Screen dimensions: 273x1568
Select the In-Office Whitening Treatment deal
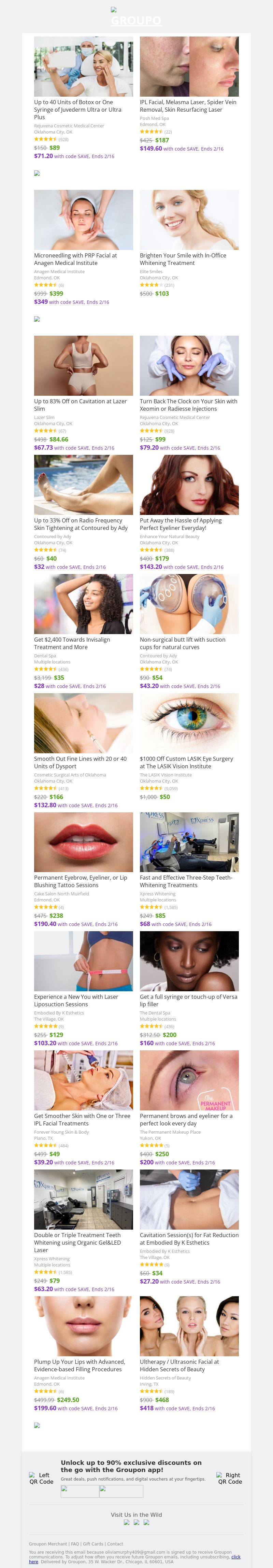click(183, 259)
